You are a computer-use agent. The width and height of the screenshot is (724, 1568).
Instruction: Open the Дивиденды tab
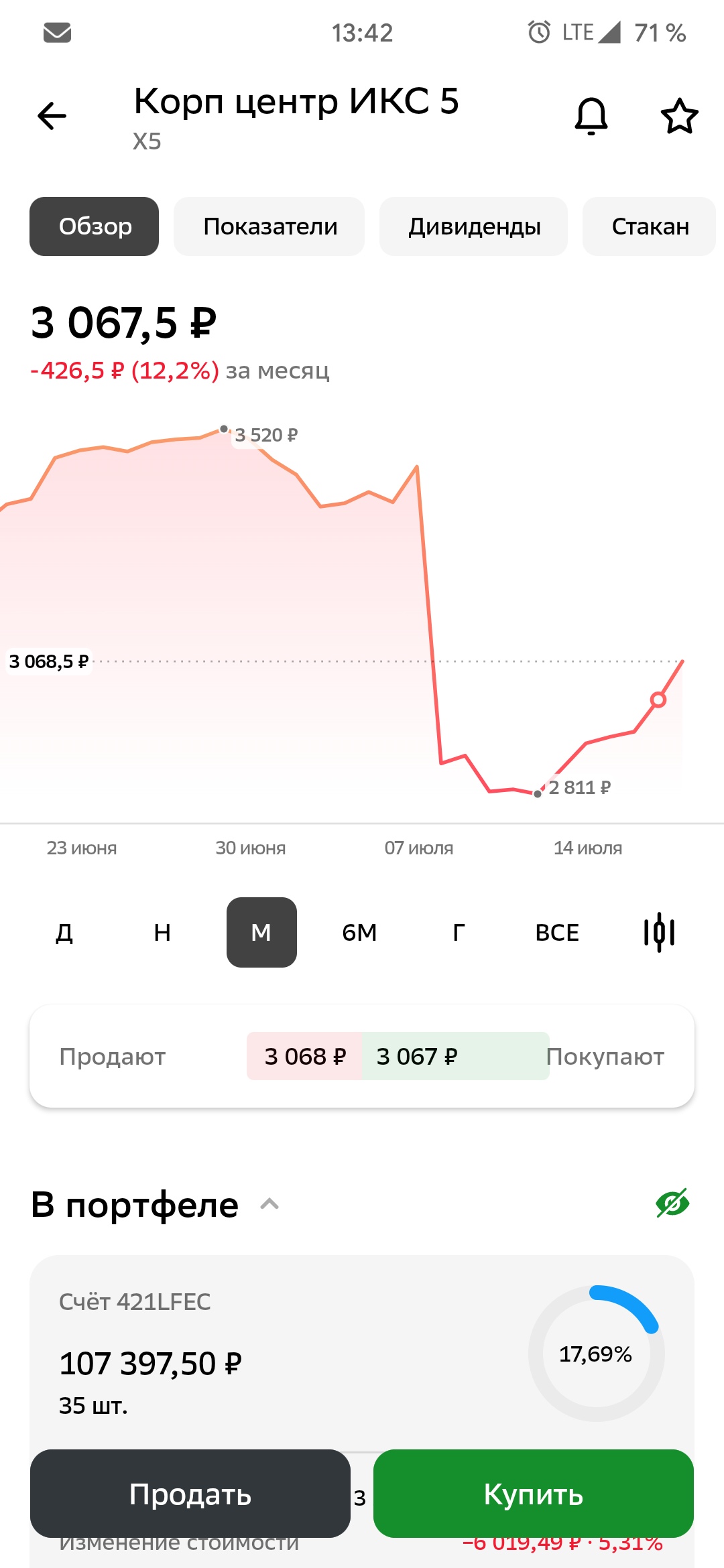coord(474,226)
